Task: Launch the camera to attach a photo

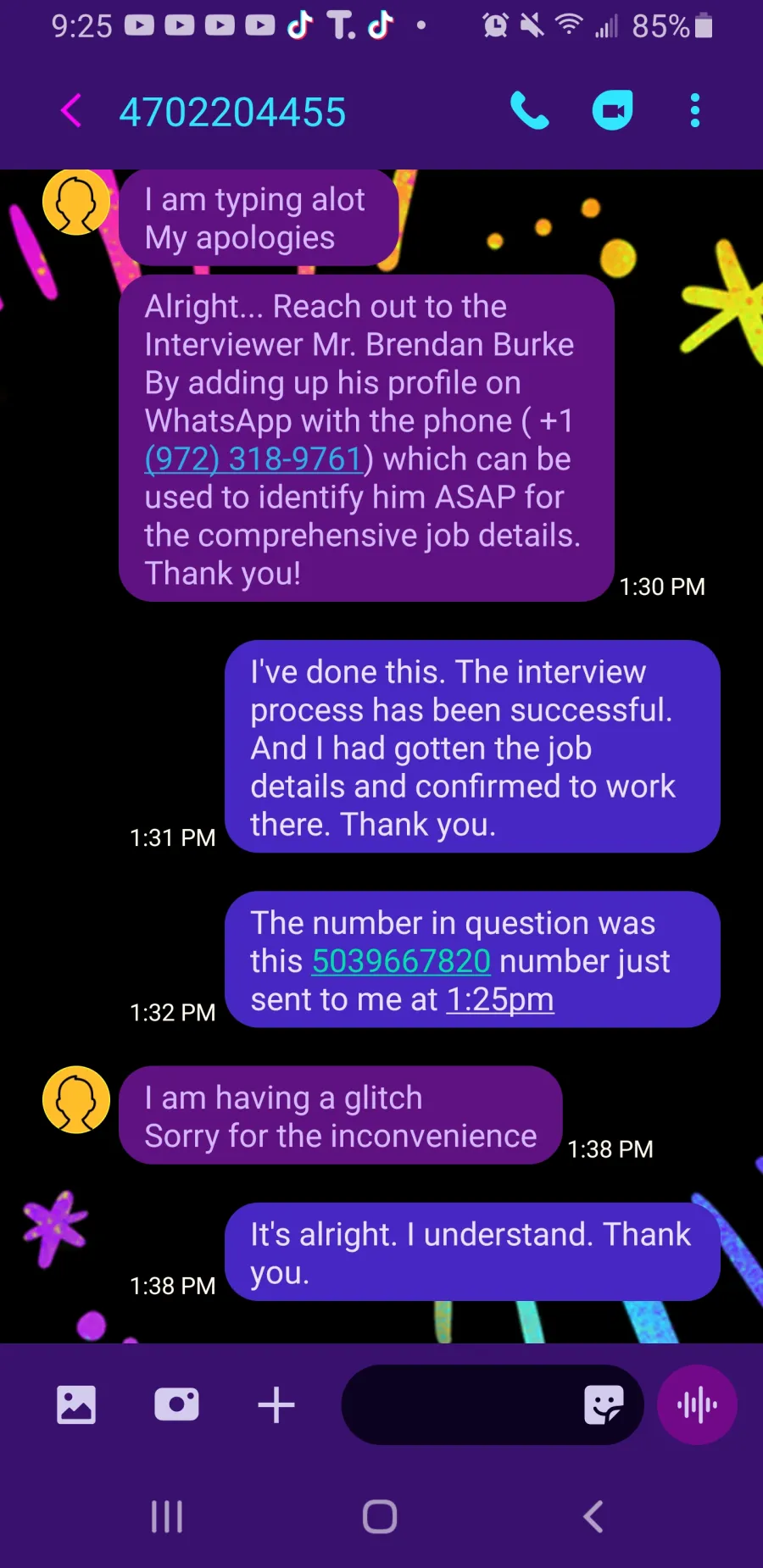Action: coord(176,1404)
